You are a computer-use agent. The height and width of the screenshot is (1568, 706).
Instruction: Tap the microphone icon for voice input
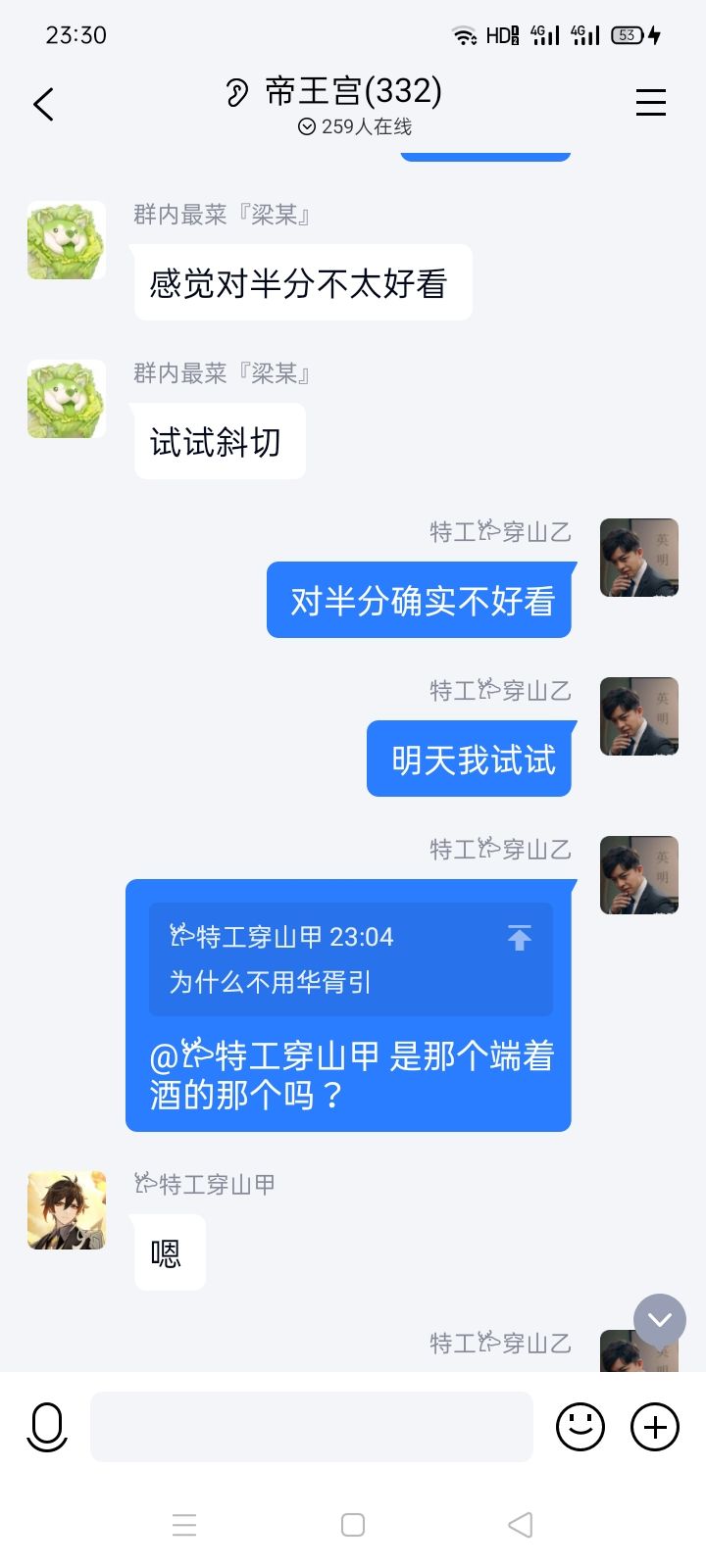coord(47,1427)
